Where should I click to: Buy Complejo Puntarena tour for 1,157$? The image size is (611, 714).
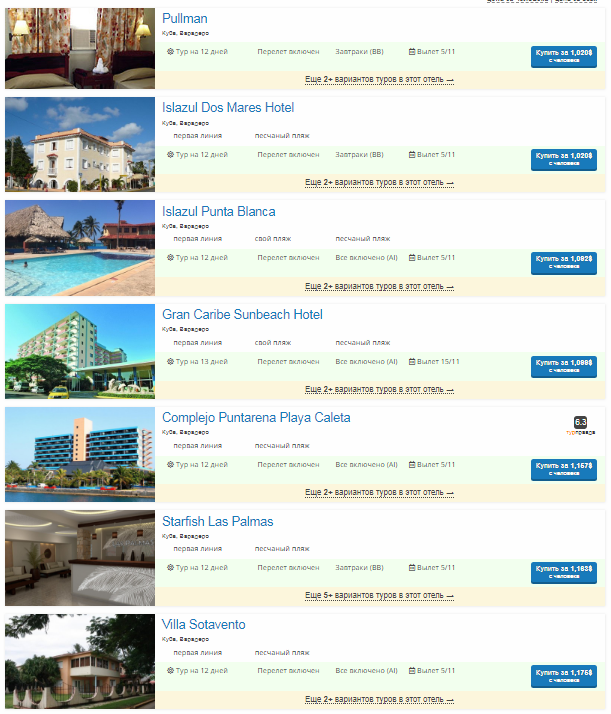pyautogui.click(x=563, y=470)
